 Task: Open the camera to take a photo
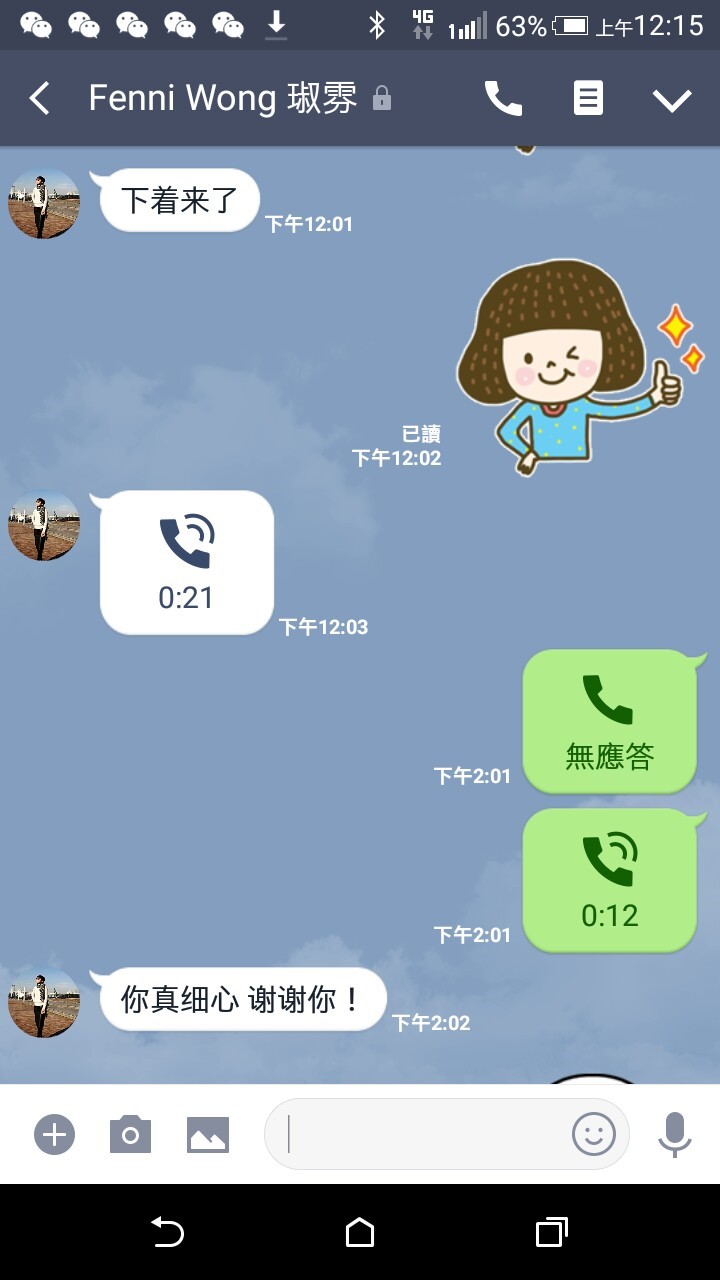[x=130, y=1135]
